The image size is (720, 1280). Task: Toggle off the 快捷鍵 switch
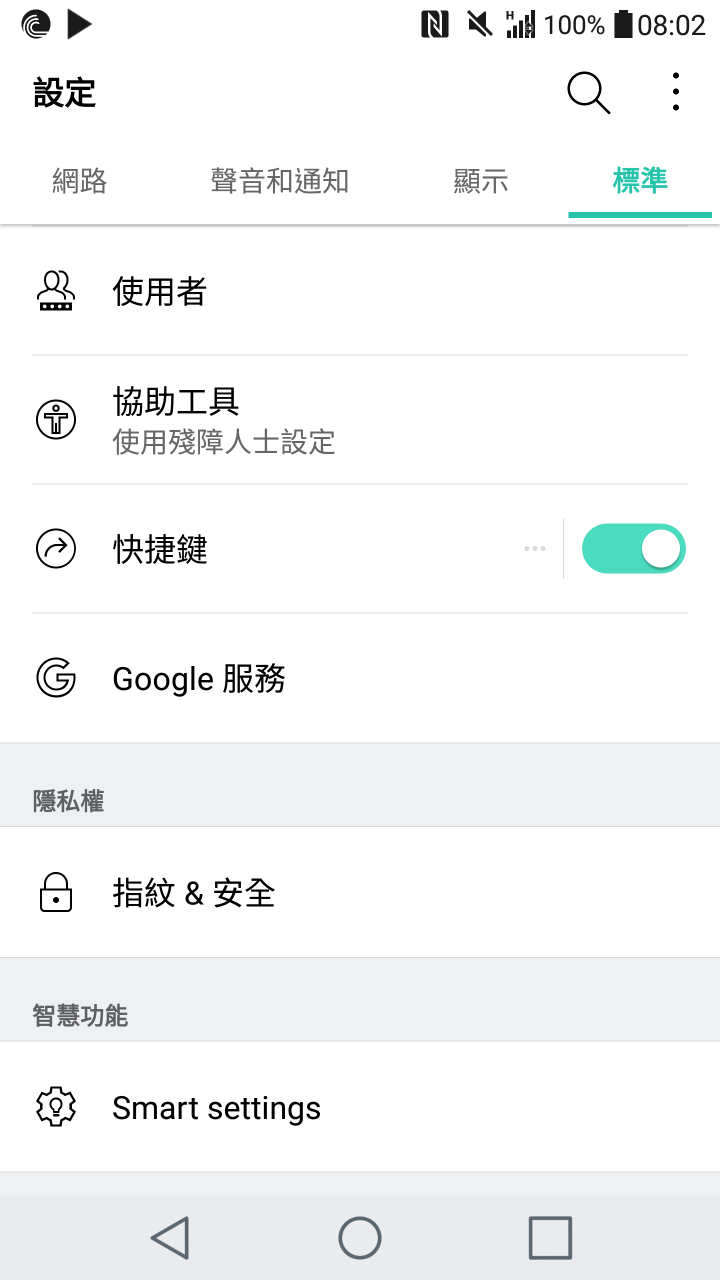click(634, 549)
